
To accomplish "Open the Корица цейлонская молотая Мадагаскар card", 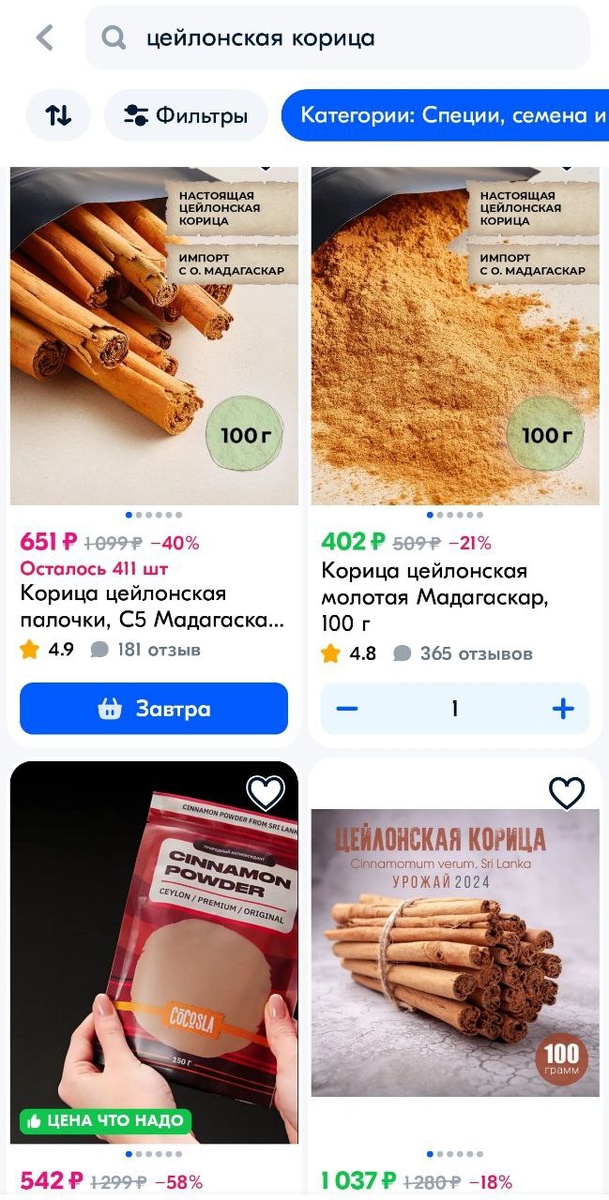I will coord(455,340).
